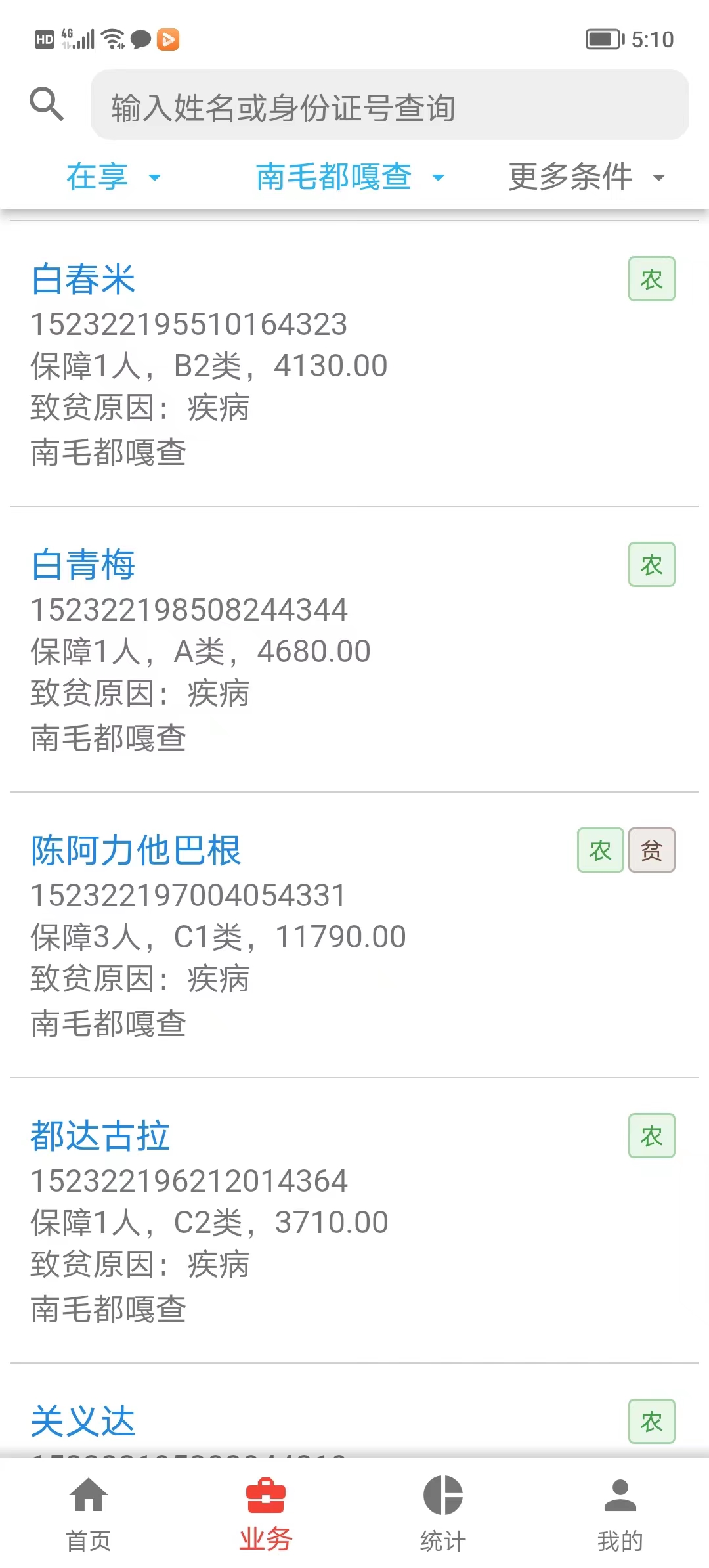Open the 南毛都嘎查 area dropdown
Viewport: 709px width, 1568px height.
pos(351,177)
